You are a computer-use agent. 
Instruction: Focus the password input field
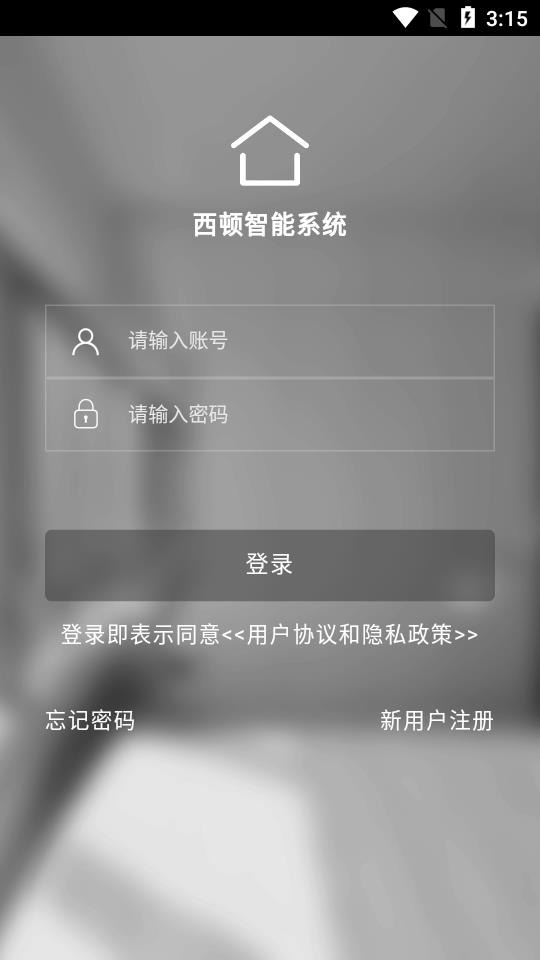pyautogui.click(x=270, y=415)
